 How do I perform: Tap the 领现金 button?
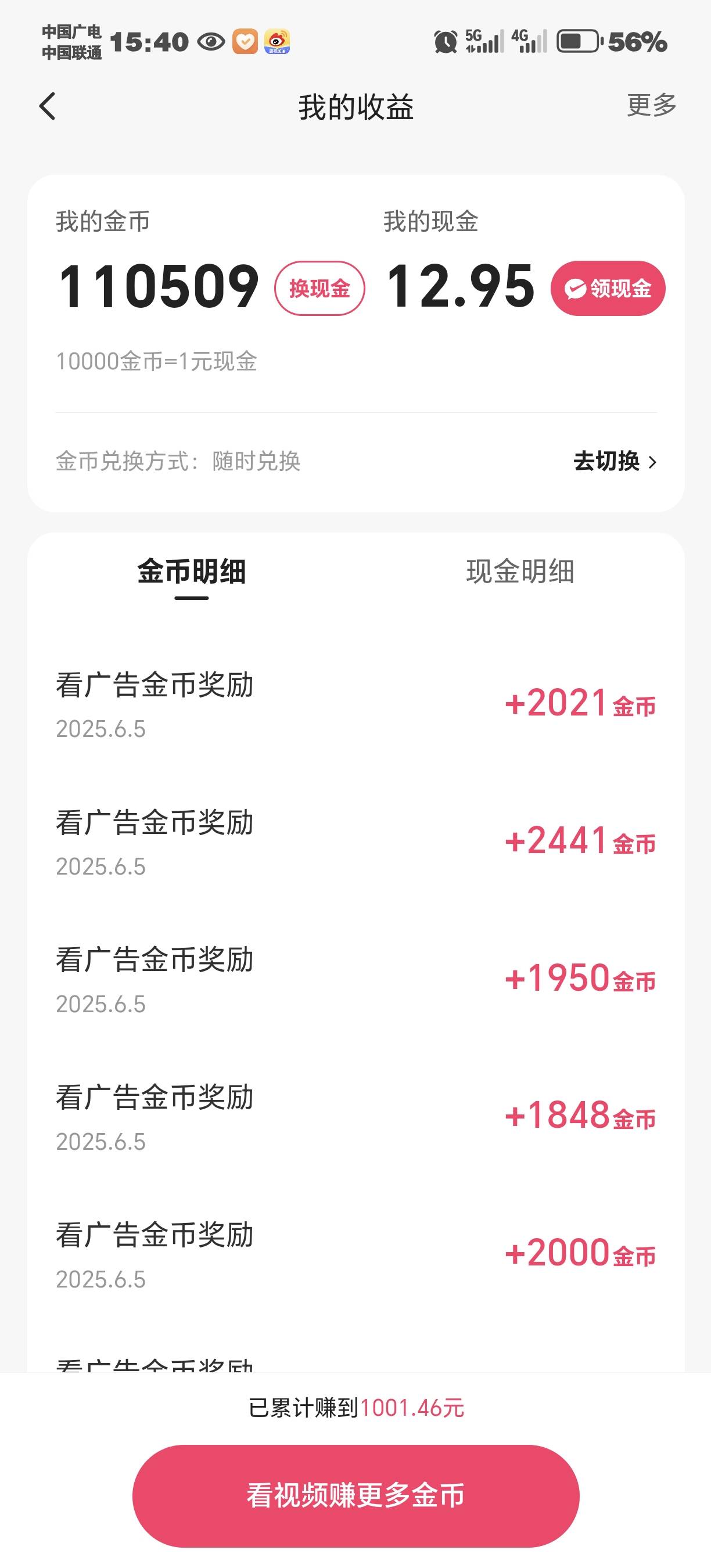pyautogui.click(x=608, y=288)
